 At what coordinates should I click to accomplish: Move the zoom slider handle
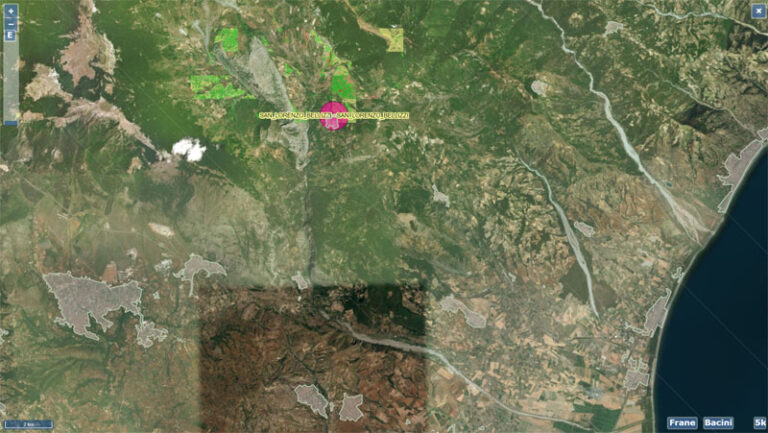(x=10, y=123)
